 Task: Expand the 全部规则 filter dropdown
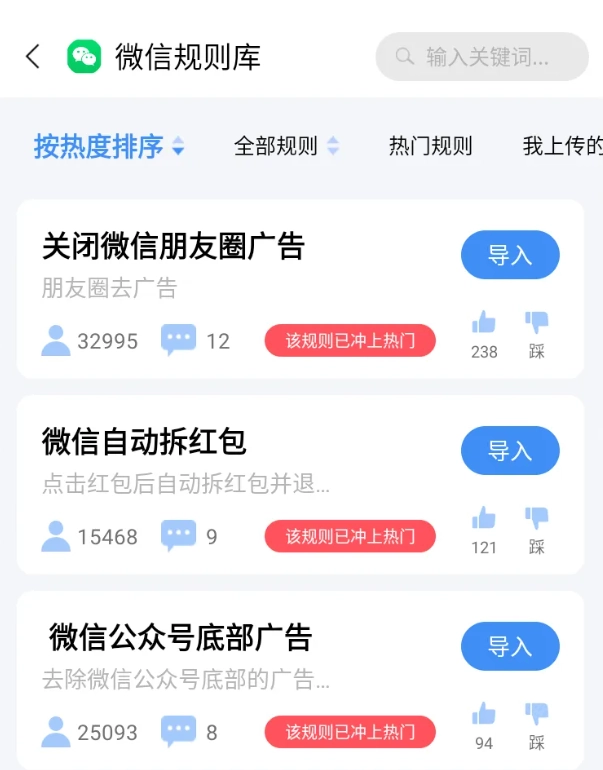(286, 146)
